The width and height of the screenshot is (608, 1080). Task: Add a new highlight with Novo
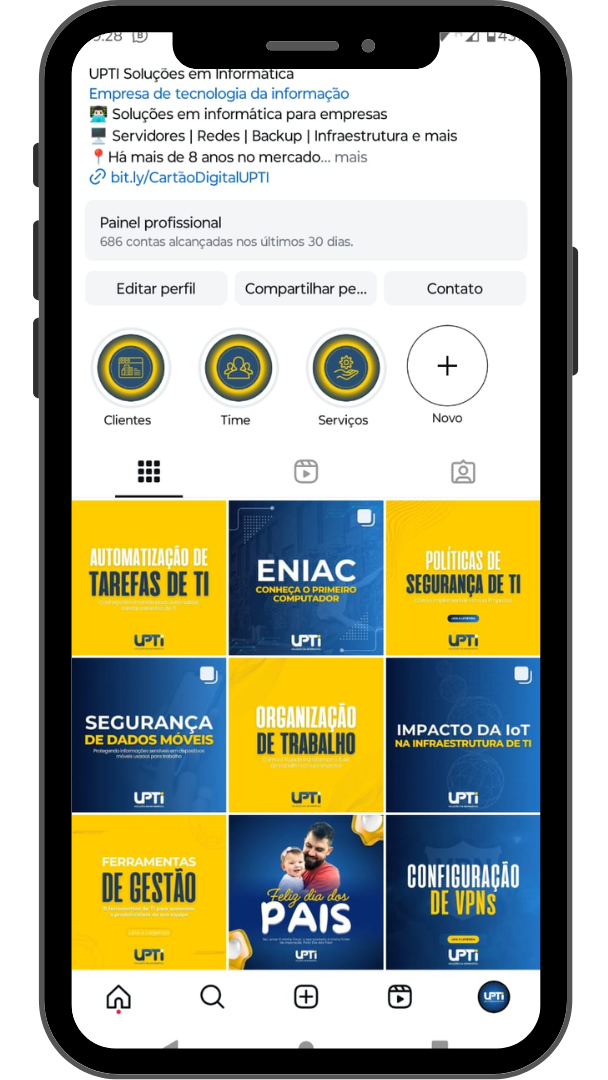click(447, 366)
